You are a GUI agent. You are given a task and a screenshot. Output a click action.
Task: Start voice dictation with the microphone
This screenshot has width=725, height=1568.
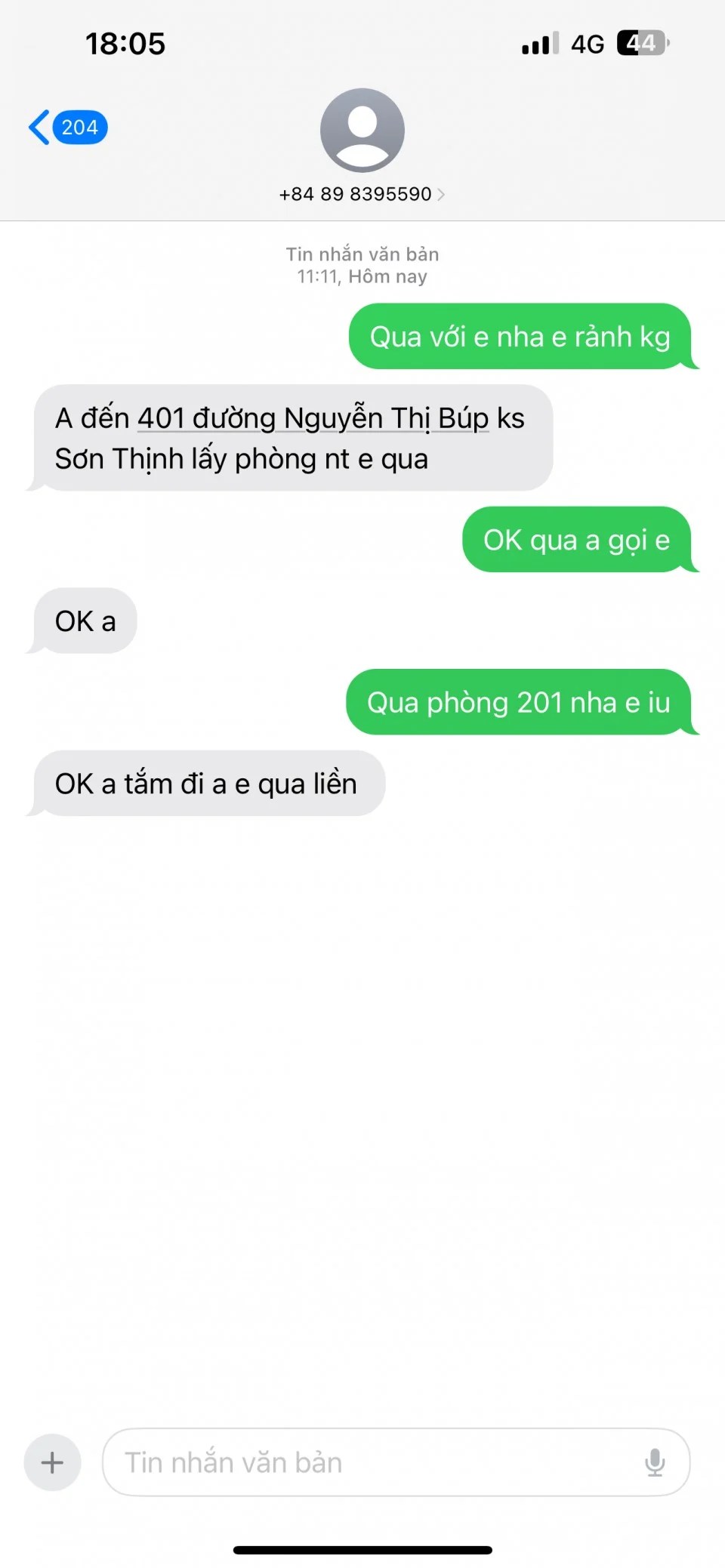pos(655,1462)
